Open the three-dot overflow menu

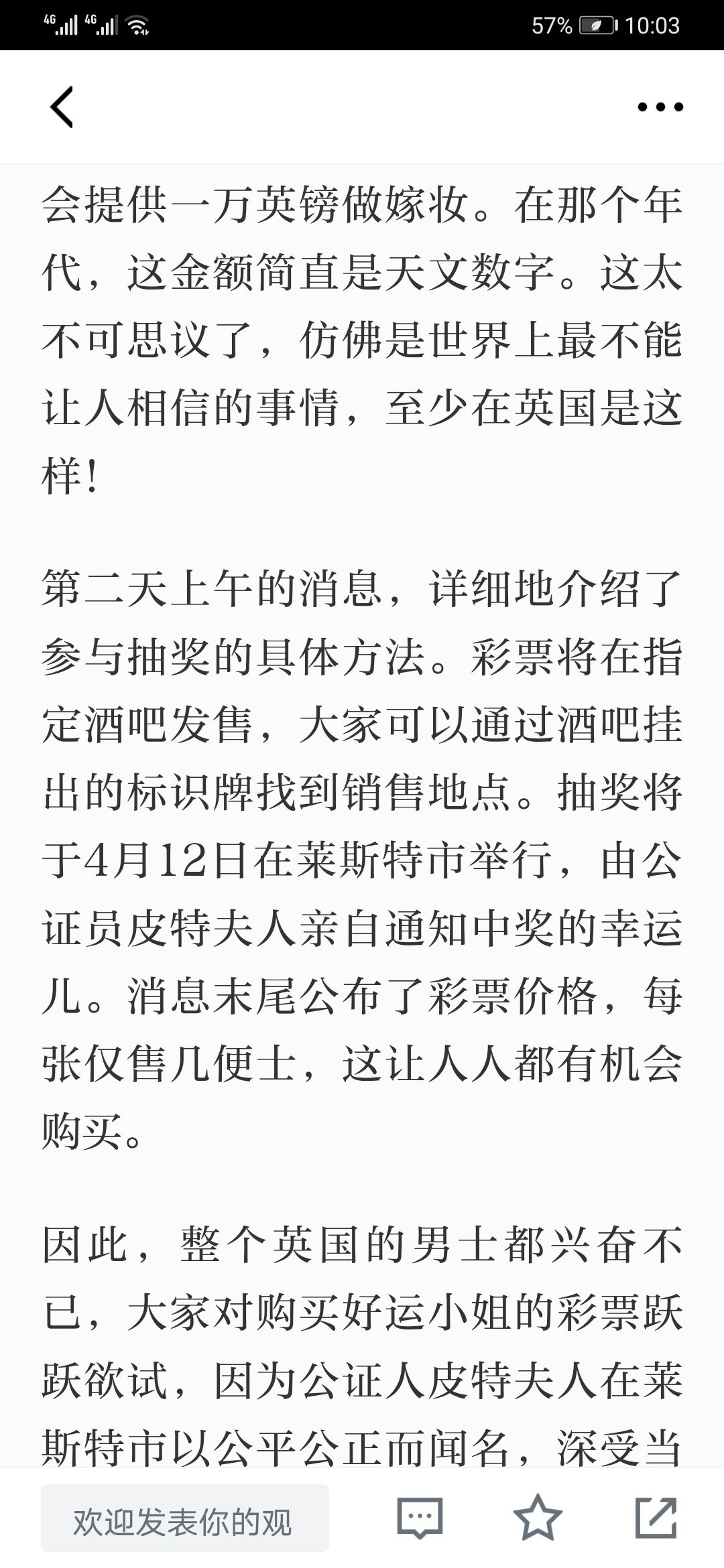[x=660, y=107]
